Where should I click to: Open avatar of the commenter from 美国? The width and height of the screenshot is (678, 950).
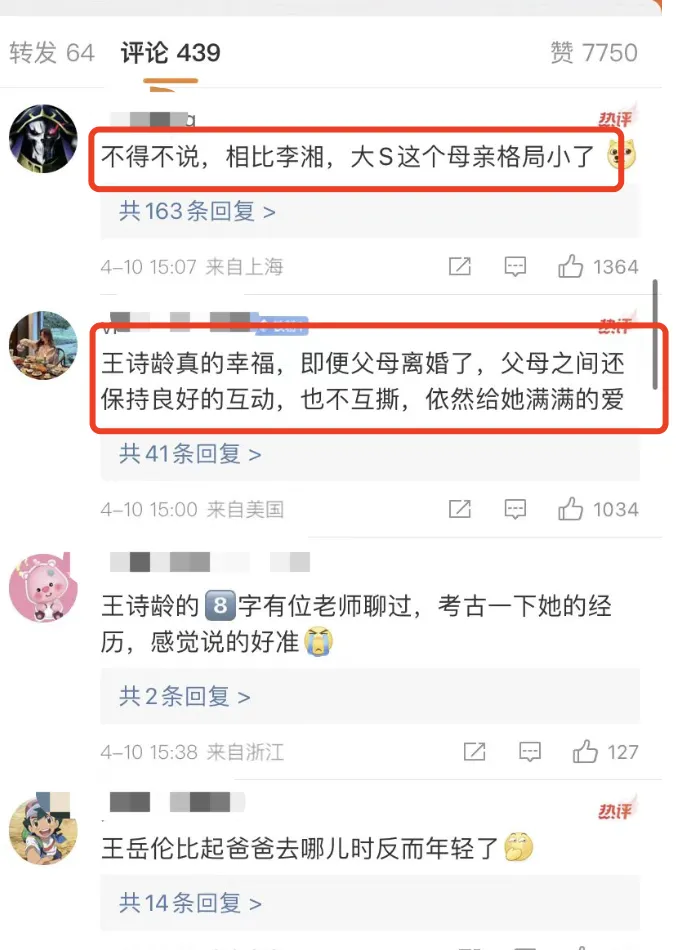pos(43,345)
